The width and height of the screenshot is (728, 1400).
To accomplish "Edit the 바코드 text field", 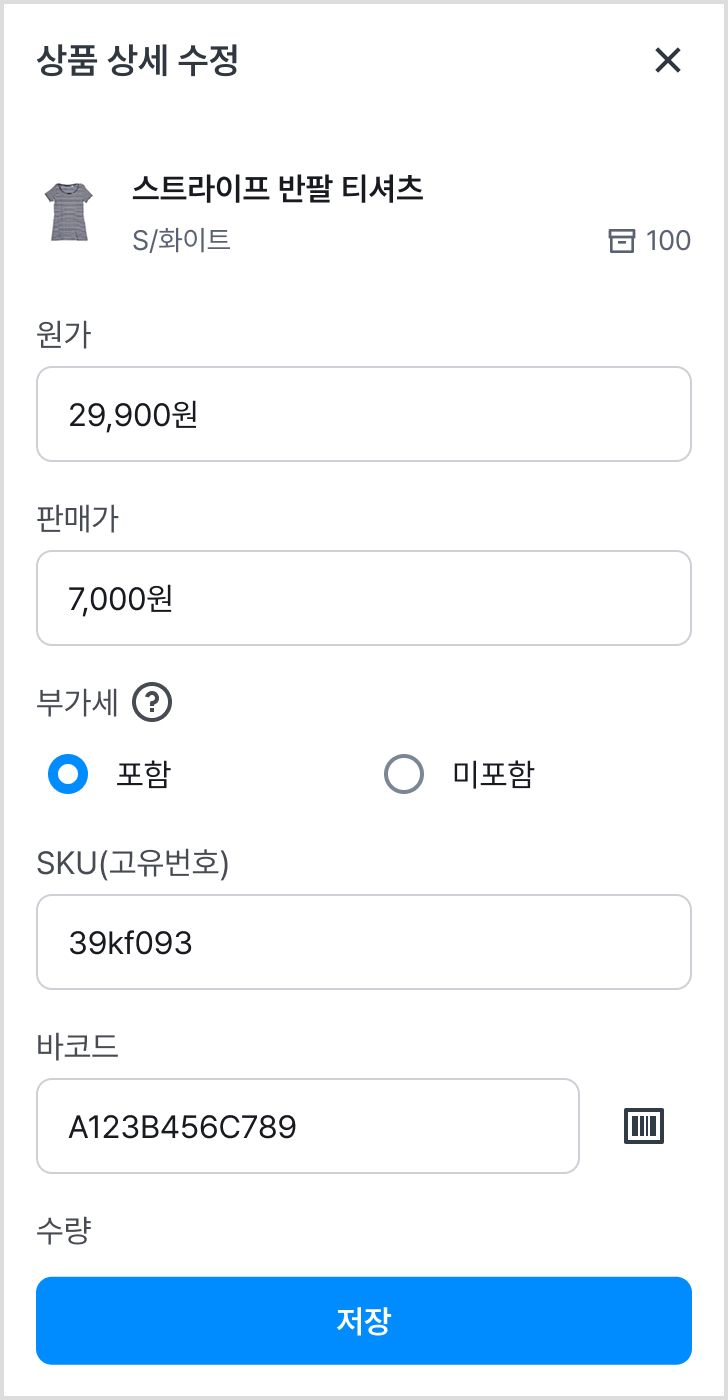I will [308, 1126].
